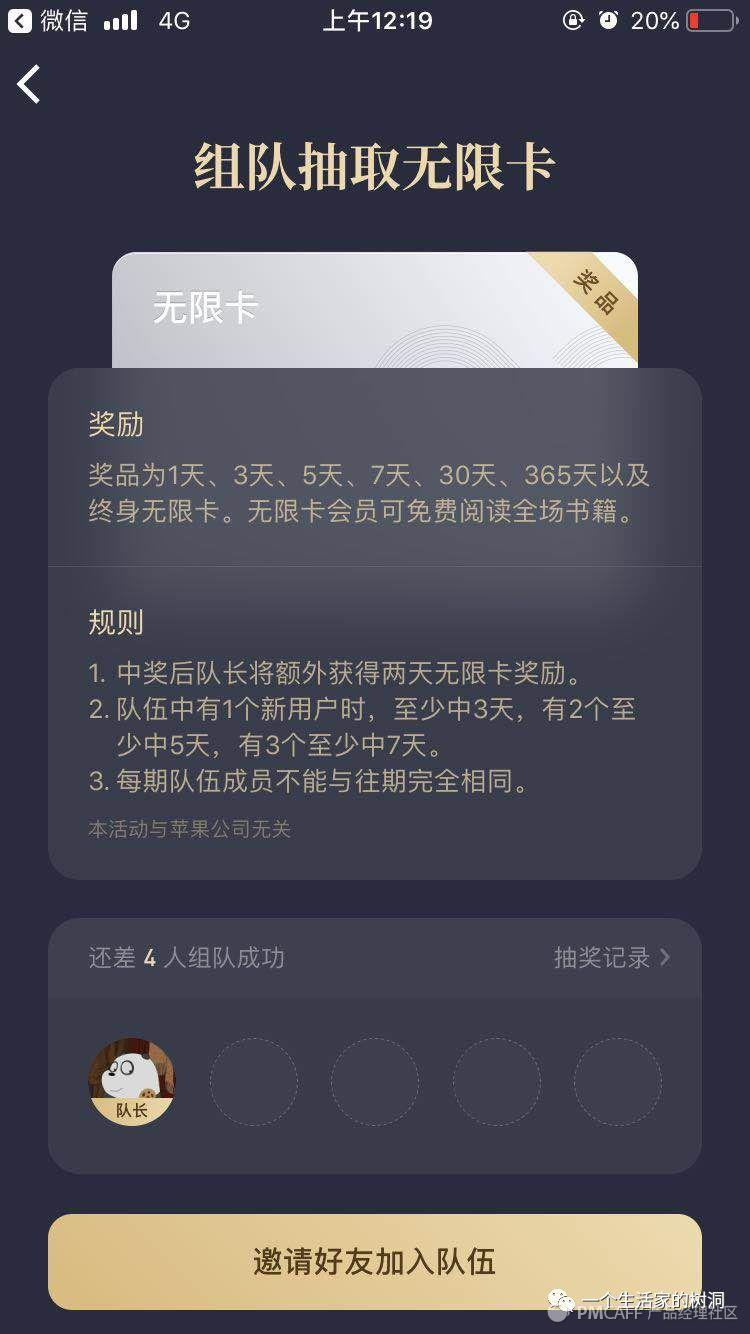Tap the 本活动与苹果公司无关 disclaimer text
This screenshot has height=1334, width=750.
point(186,829)
